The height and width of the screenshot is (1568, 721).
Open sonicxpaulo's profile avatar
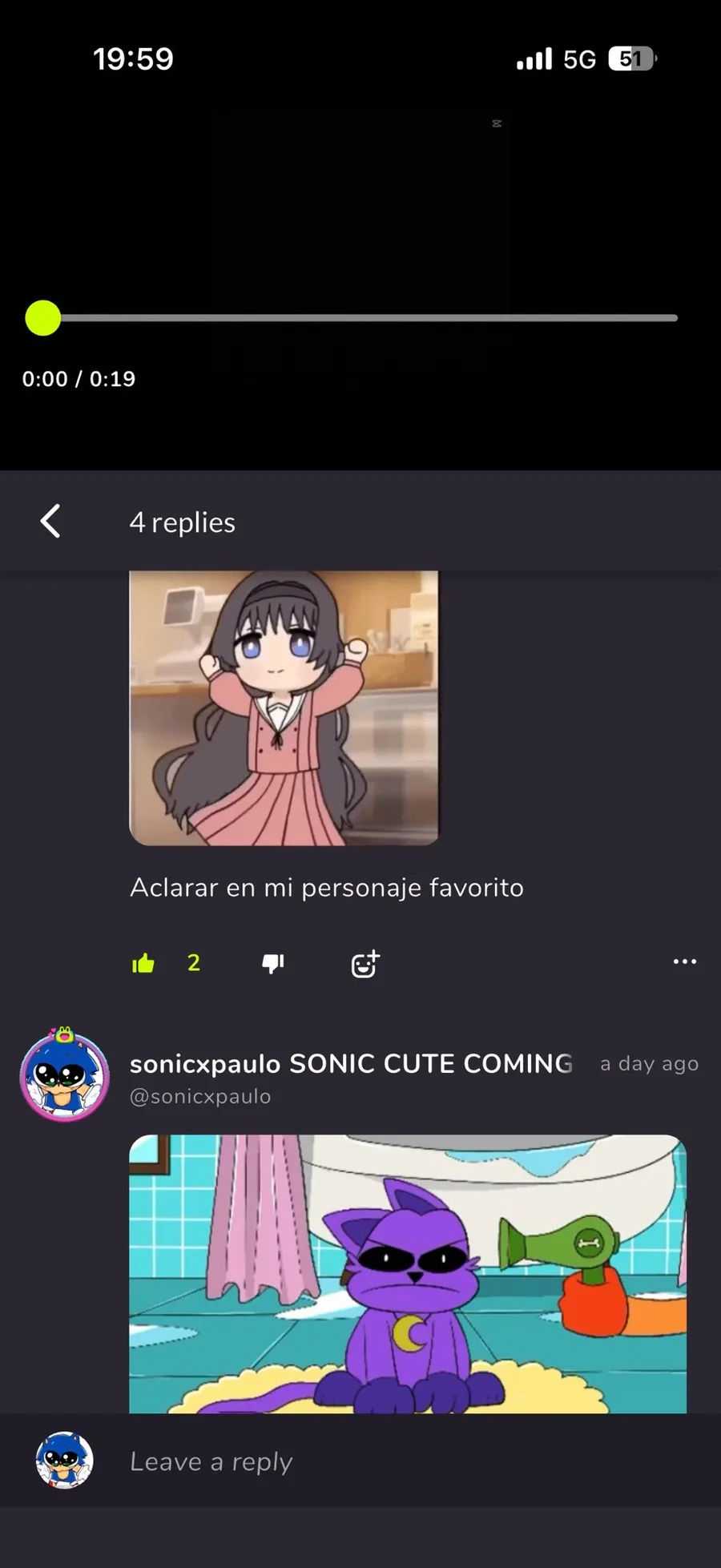point(64,1074)
